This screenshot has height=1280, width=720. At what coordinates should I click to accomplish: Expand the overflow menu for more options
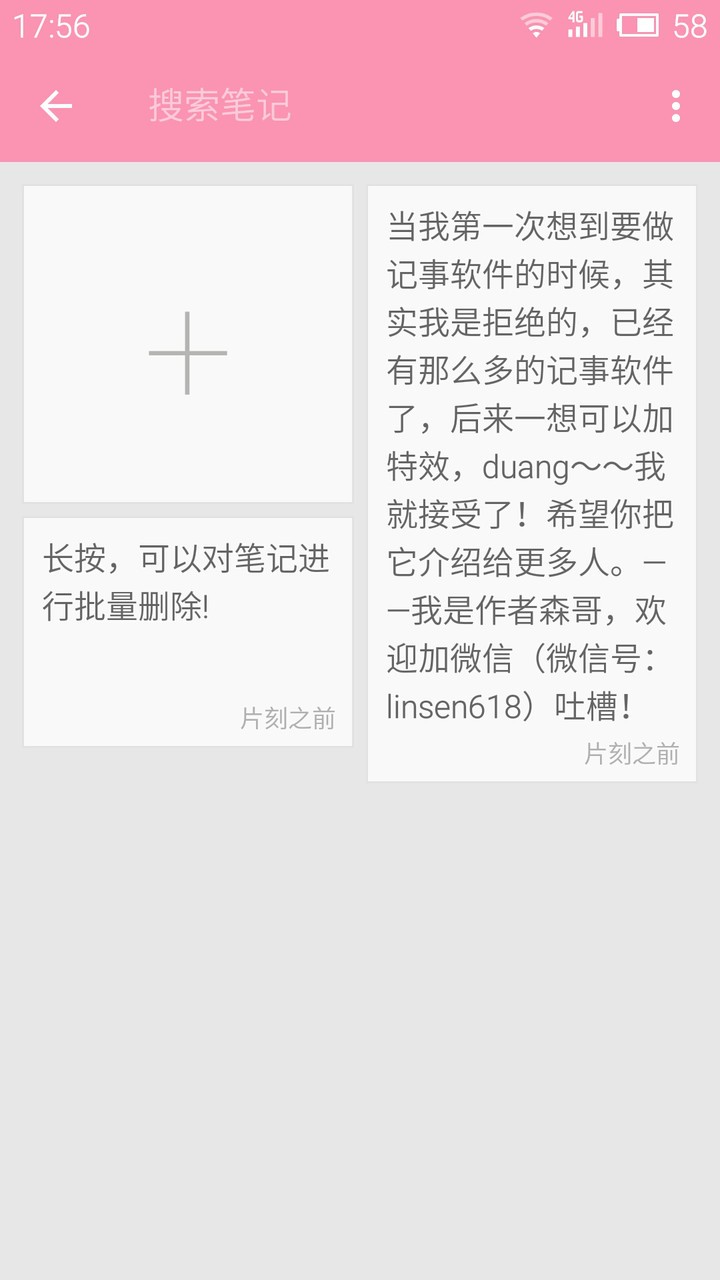click(674, 105)
